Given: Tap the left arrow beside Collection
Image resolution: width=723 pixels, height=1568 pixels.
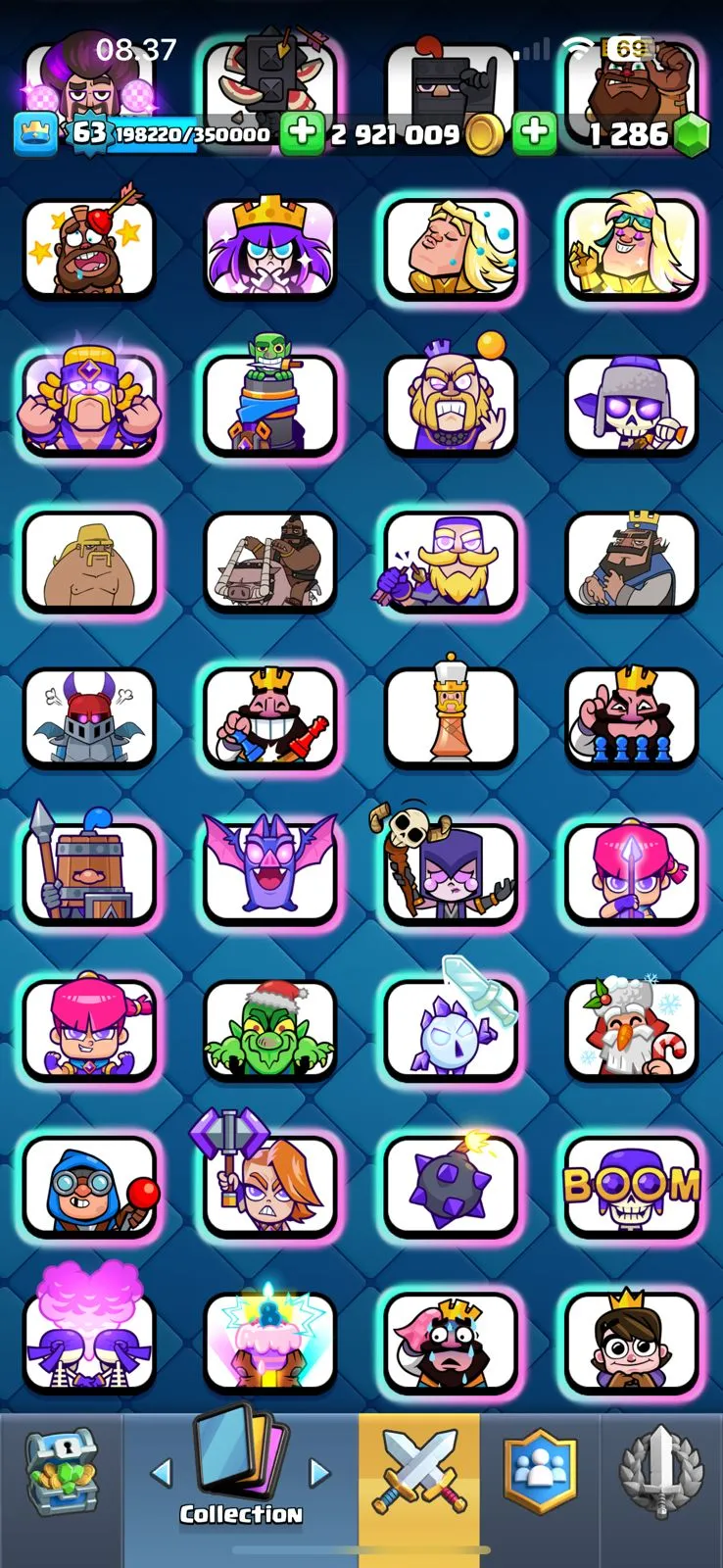Looking at the screenshot, I should click(162, 1471).
